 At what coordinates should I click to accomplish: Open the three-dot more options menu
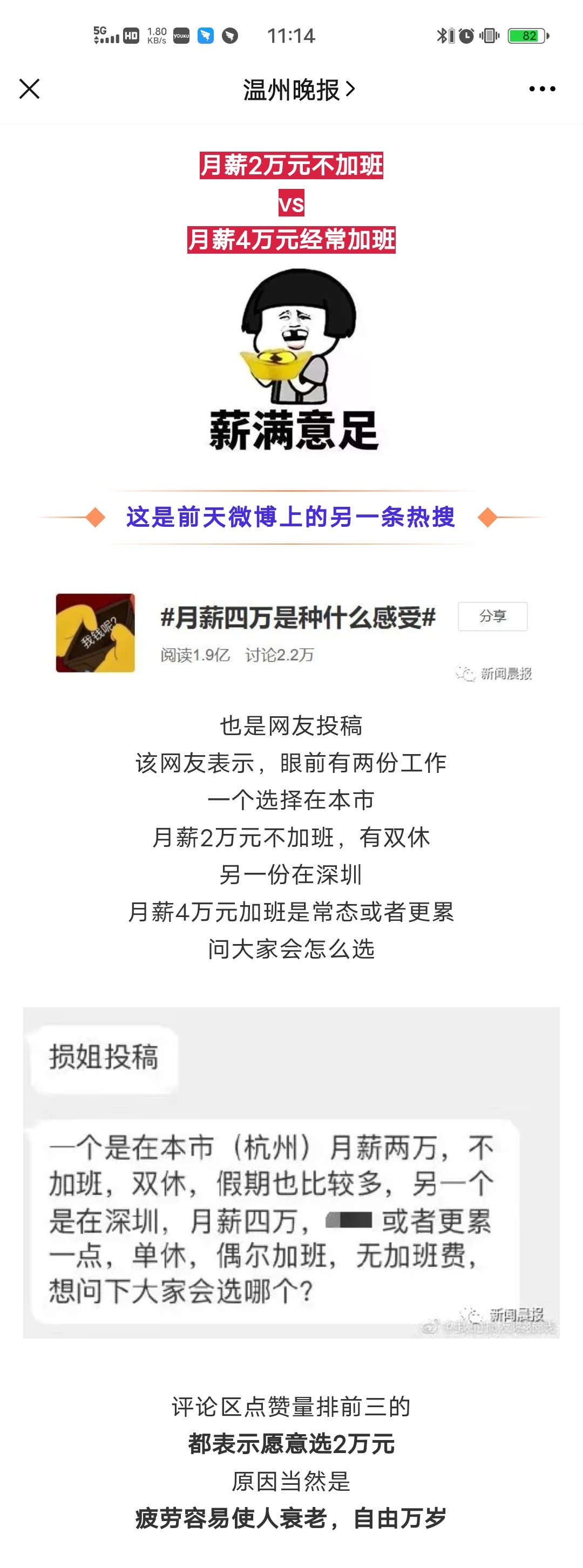click(541, 90)
